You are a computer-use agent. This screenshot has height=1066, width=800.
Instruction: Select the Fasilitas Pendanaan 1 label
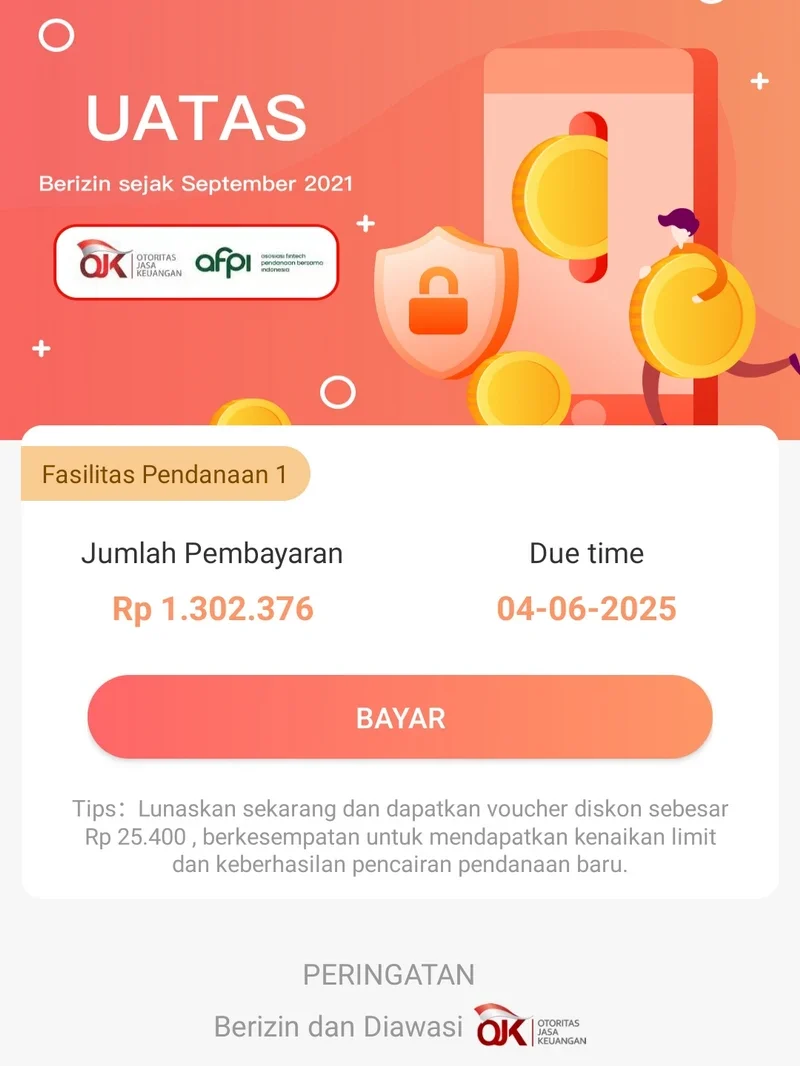(166, 474)
